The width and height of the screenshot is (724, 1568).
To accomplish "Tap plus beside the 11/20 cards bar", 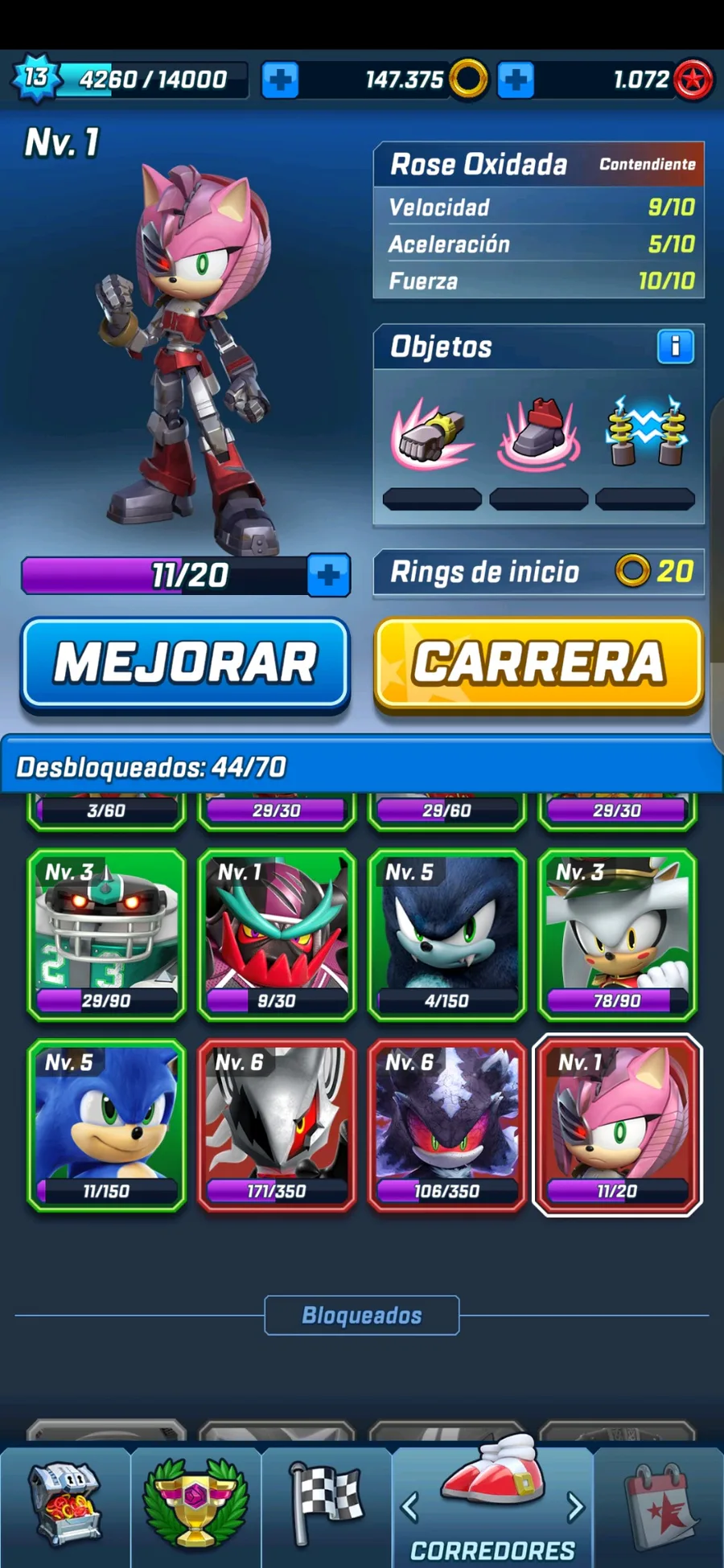I will point(328,575).
